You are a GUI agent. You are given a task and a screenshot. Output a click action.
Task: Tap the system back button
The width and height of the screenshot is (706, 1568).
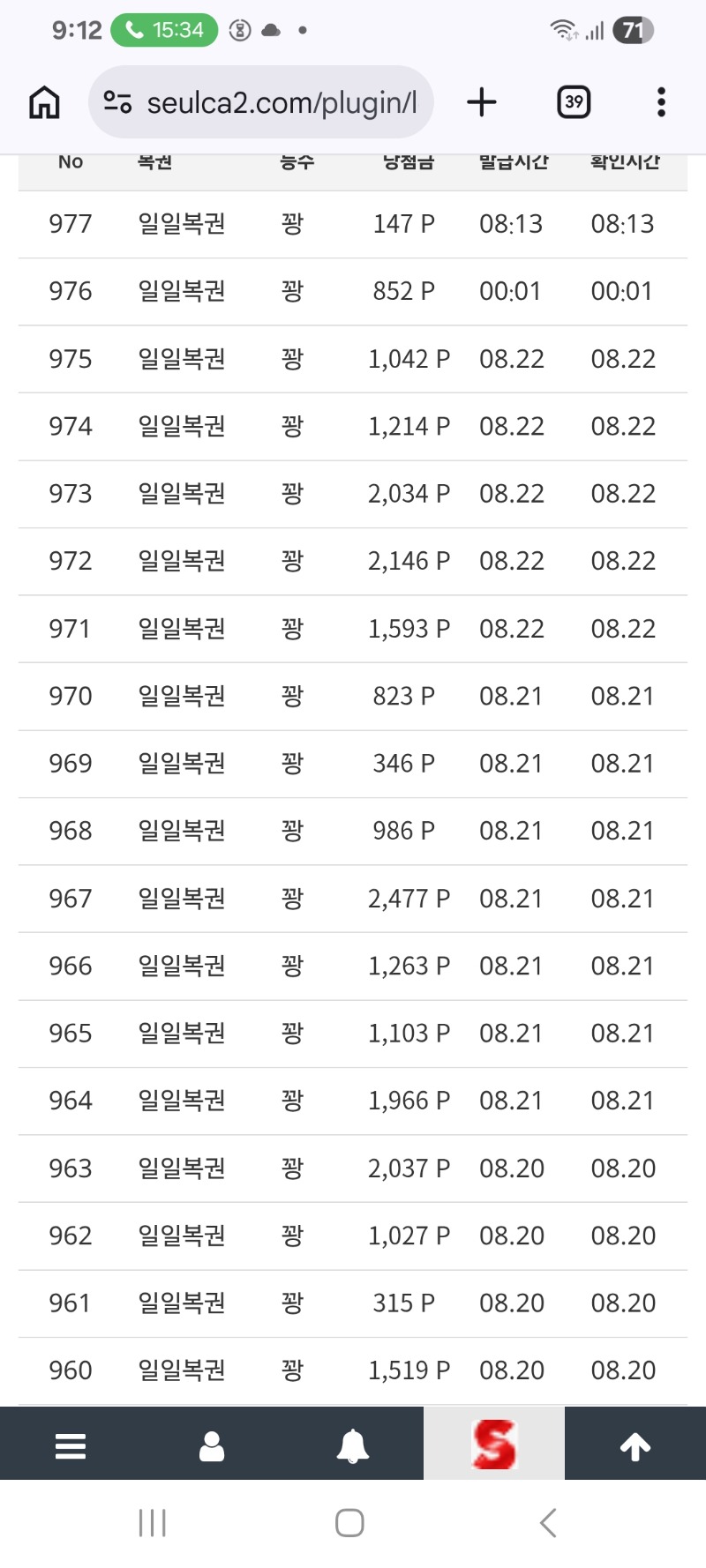click(548, 1523)
